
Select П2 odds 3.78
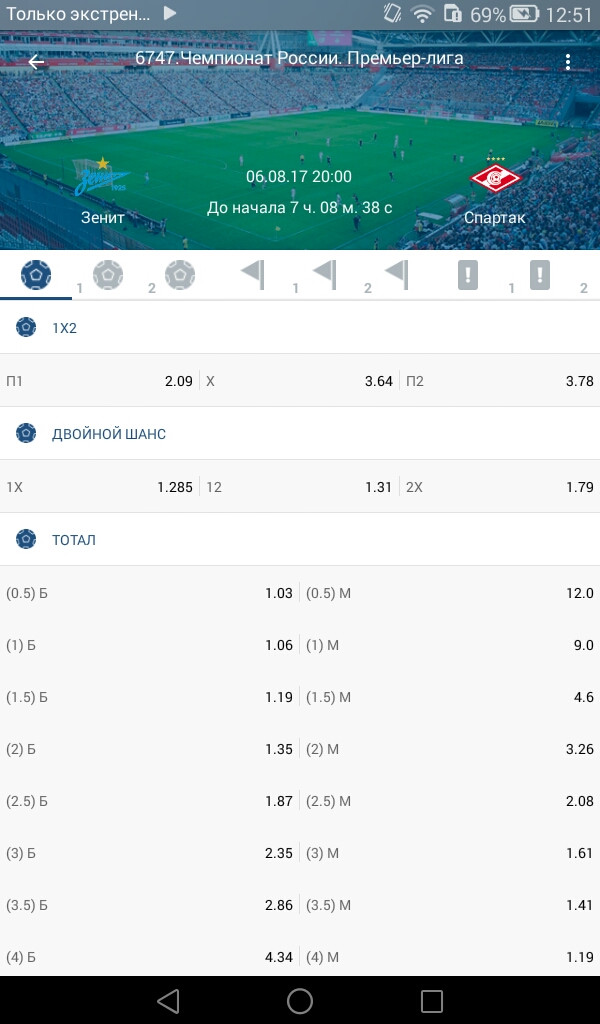pyautogui.click(x=499, y=381)
